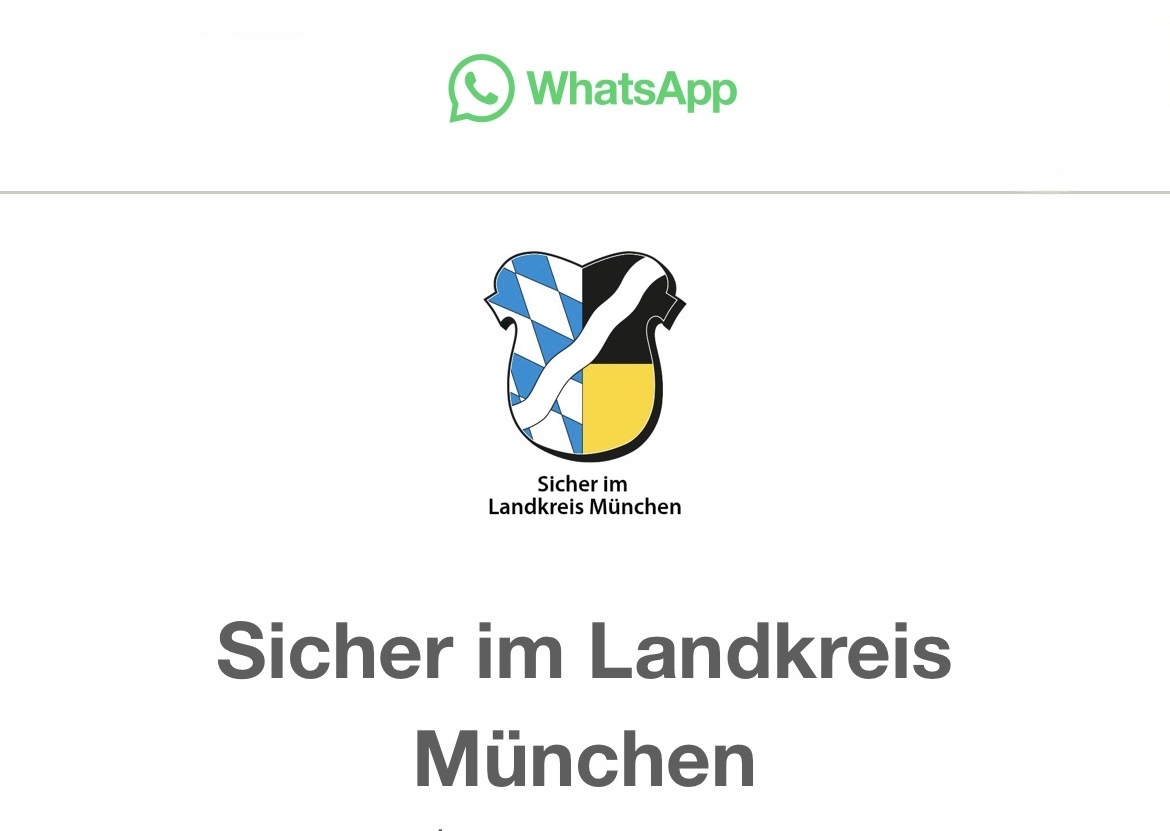This screenshot has width=1170, height=831.
Task: Open the WhatsApp homepage via header logo
Action: pyautogui.click(x=592, y=89)
